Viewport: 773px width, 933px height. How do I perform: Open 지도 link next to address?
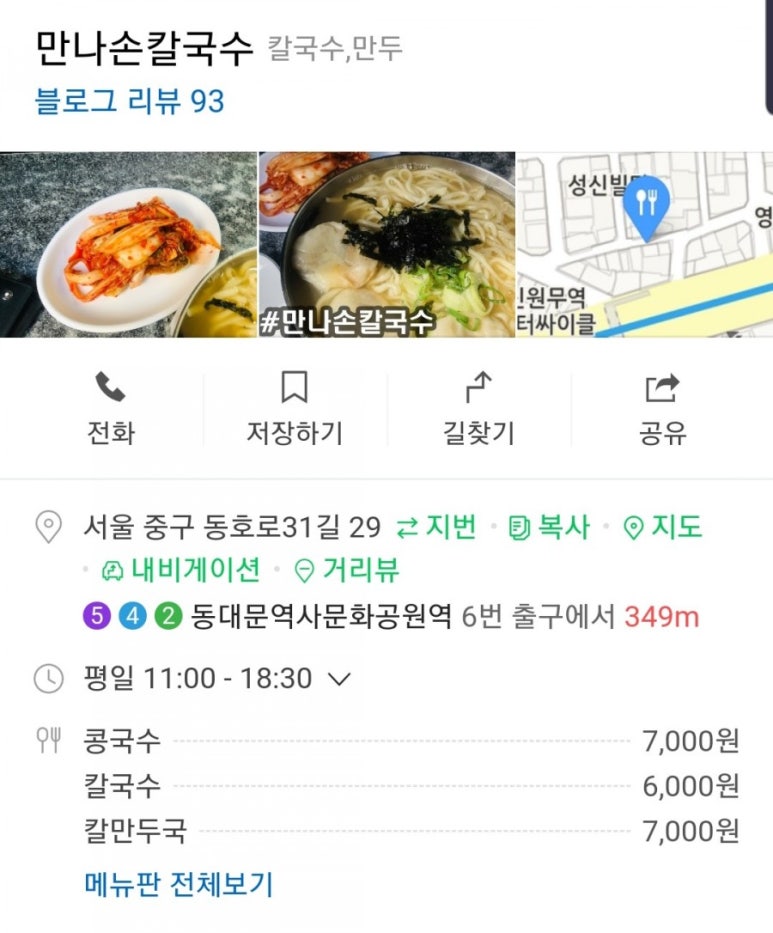(663, 527)
